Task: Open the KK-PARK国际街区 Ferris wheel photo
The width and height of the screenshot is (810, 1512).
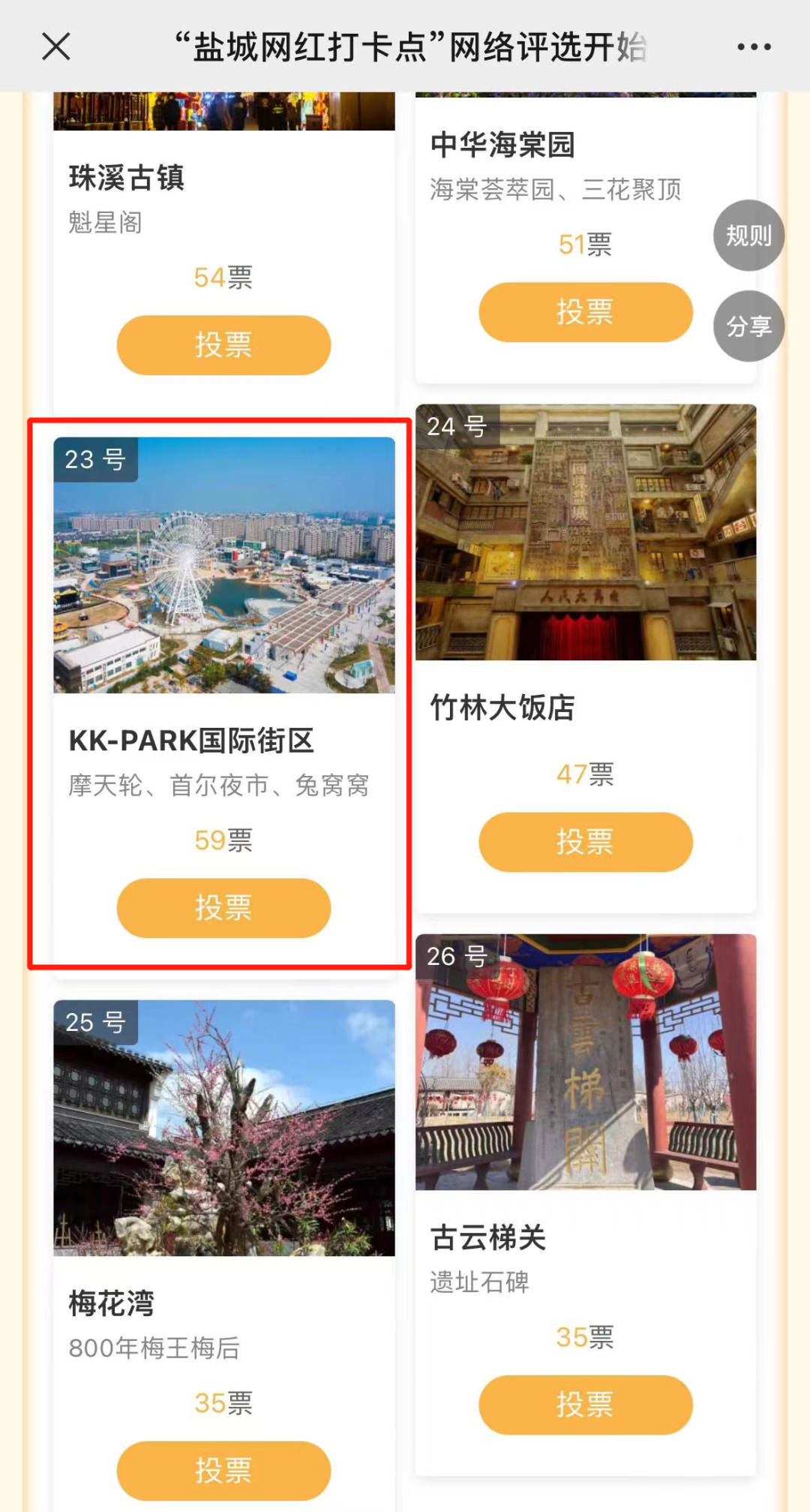Action: tap(223, 565)
